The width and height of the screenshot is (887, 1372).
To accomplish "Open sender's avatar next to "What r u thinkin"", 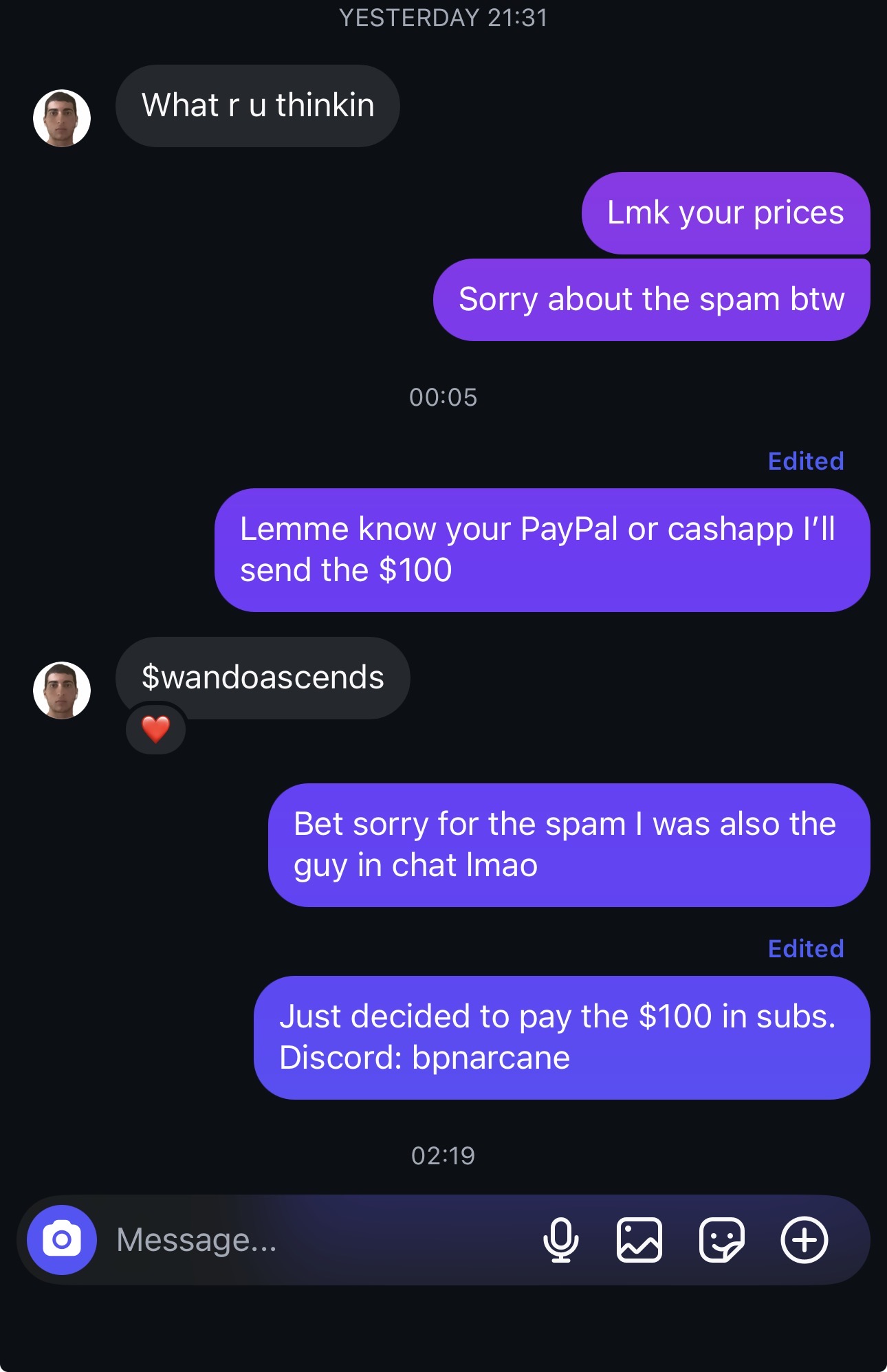I will [x=62, y=118].
